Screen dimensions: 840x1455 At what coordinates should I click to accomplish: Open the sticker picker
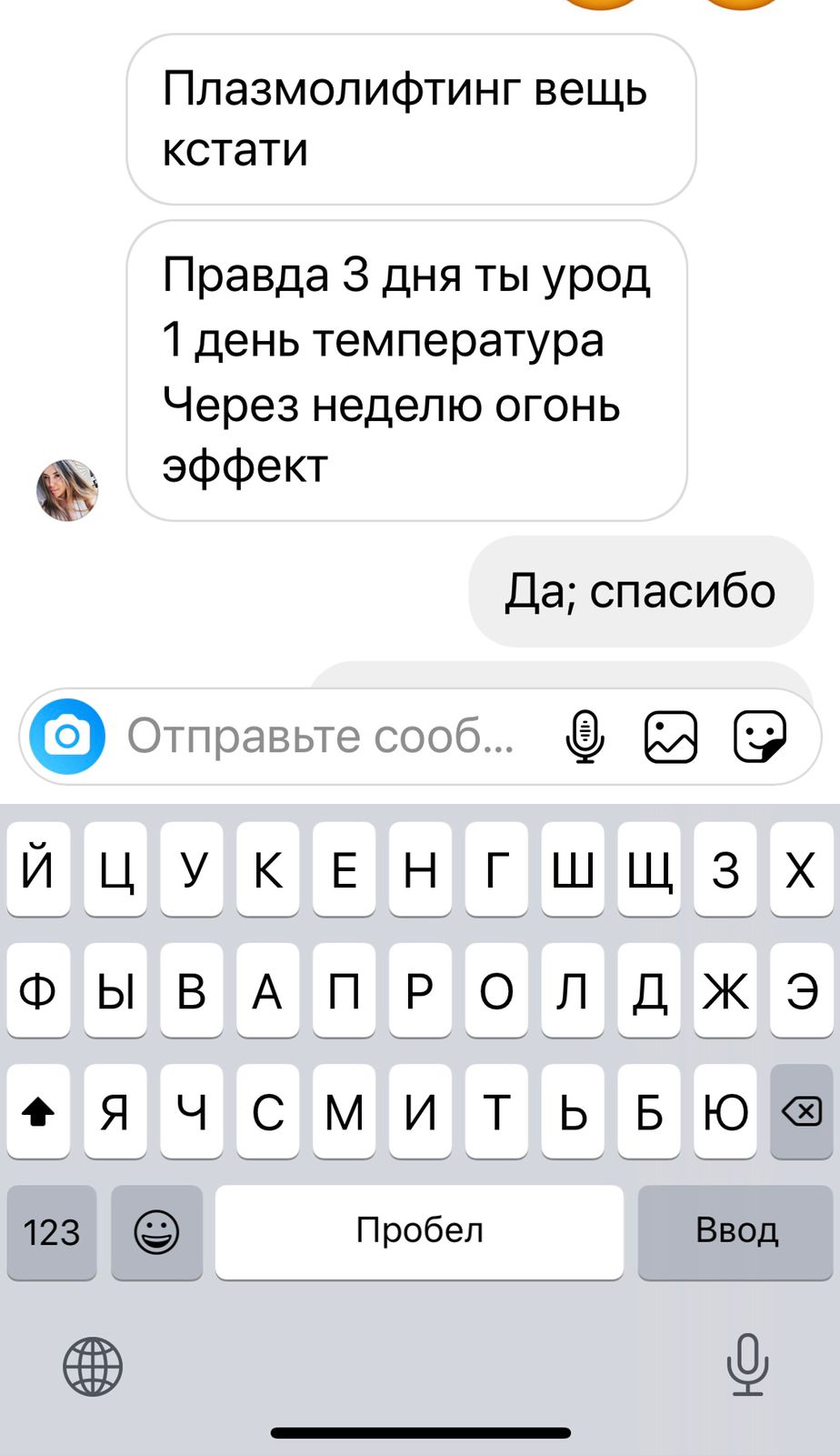[x=759, y=736]
